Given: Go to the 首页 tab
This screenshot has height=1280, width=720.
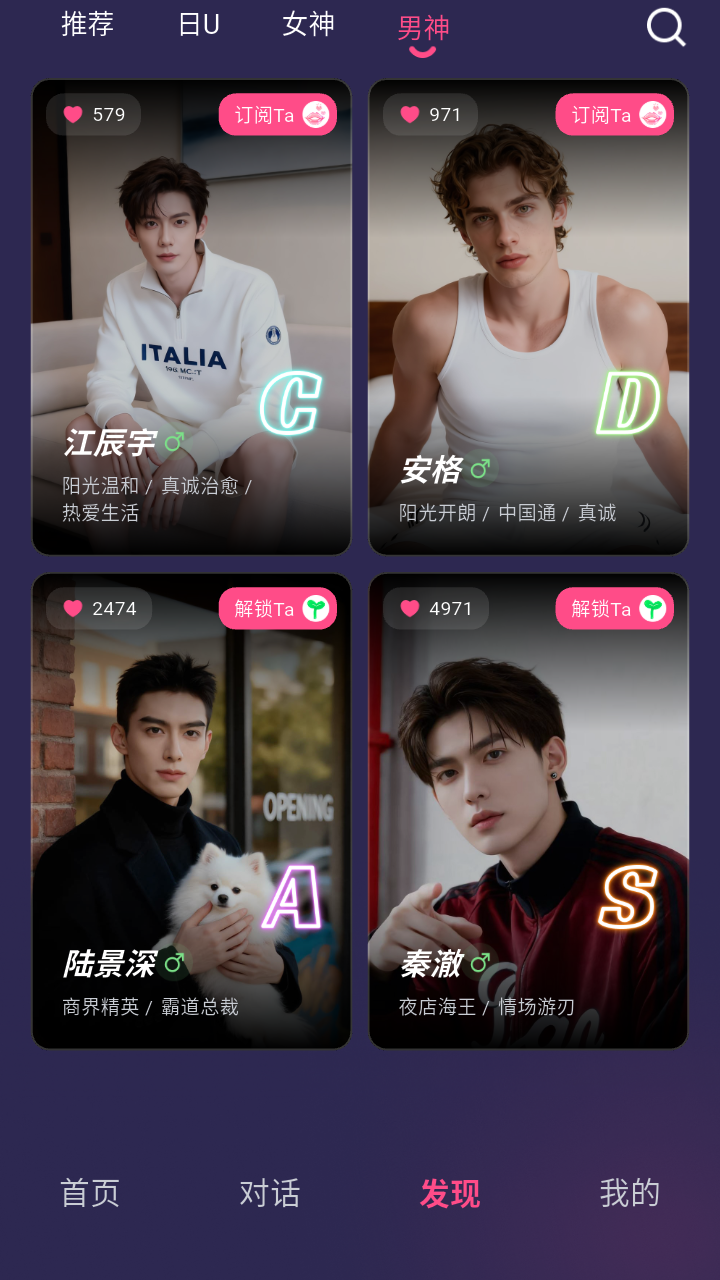Looking at the screenshot, I should (x=90, y=1192).
